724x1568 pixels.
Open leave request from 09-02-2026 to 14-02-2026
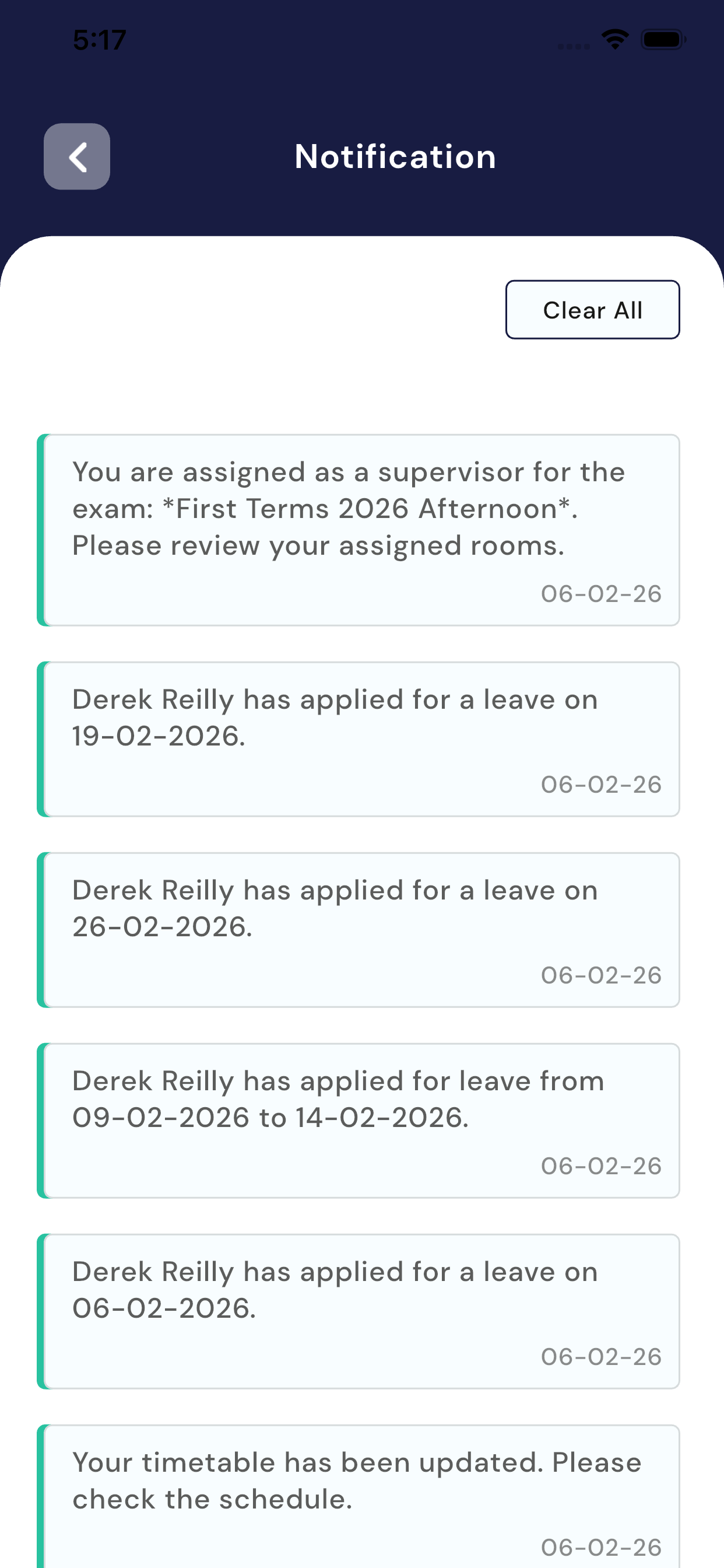(359, 1120)
